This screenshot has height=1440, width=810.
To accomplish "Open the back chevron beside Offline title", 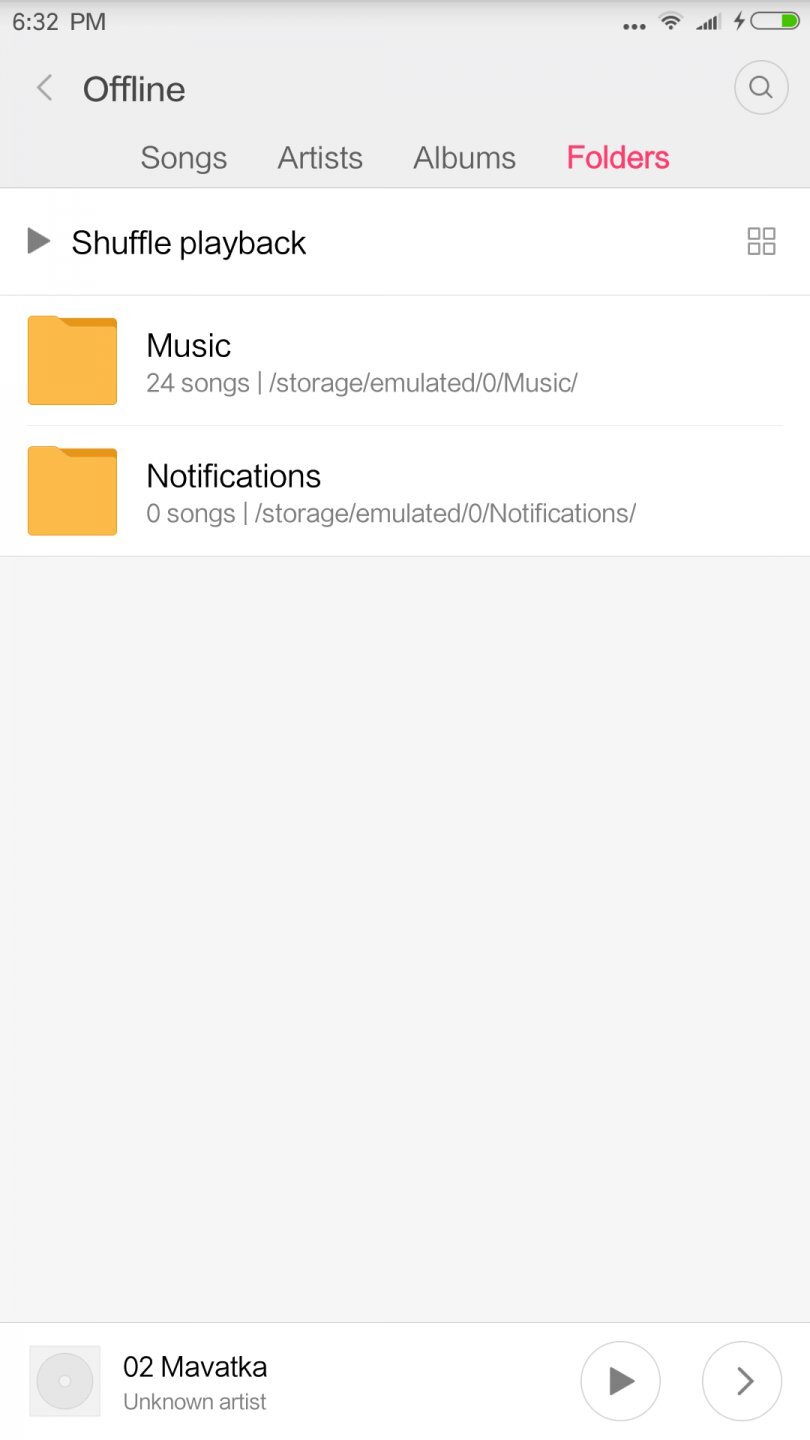I will pyautogui.click(x=44, y=88).
